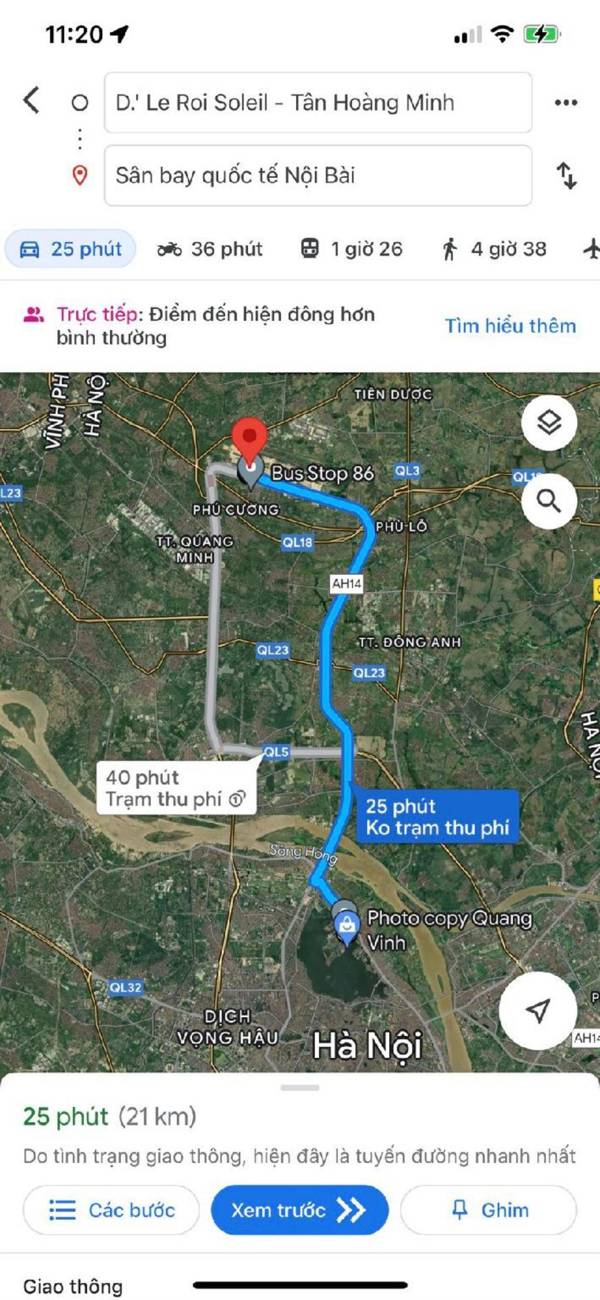The height and width of the screenshot is (1300, 600).
Task: Edit destination Sân bay quốc tế Nội Bài
Action: tap(317, 176)
